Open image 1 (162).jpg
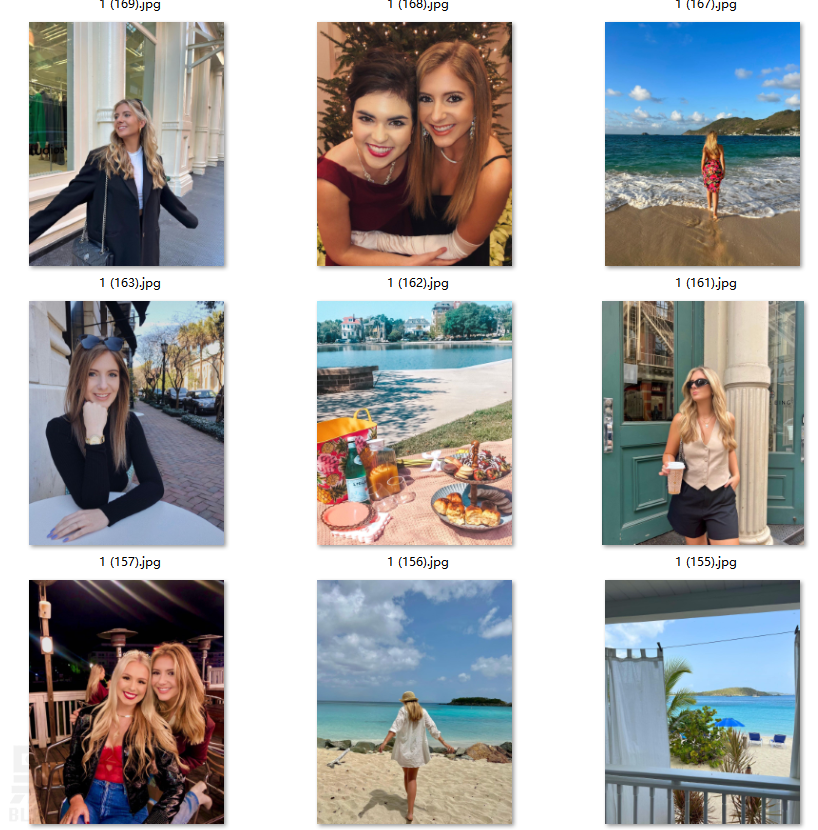818x830 pixels. tap(414, 144)
